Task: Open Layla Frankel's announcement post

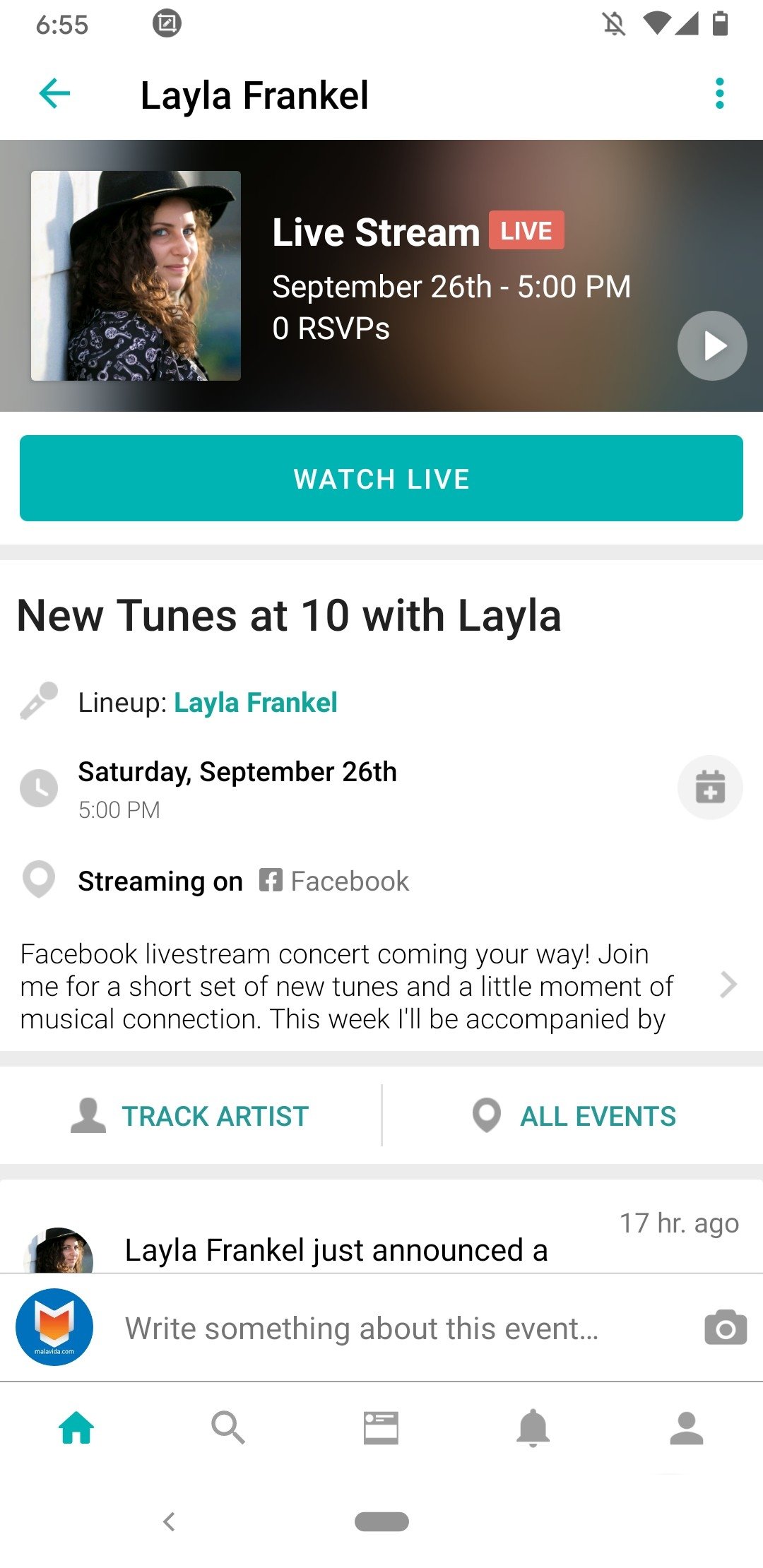Action: 336,1250
